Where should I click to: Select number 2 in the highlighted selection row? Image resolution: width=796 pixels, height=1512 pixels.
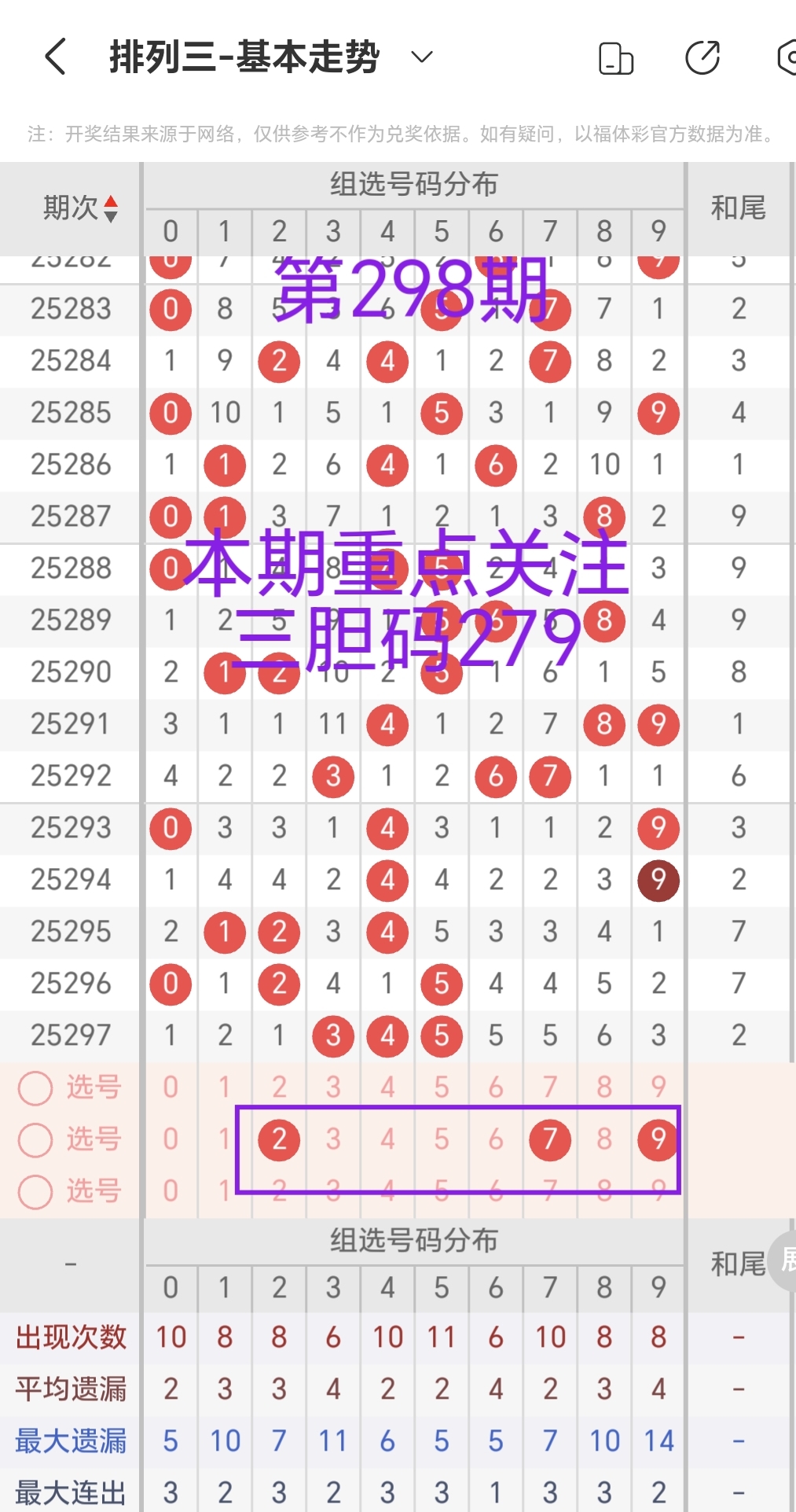(278, 1139)
